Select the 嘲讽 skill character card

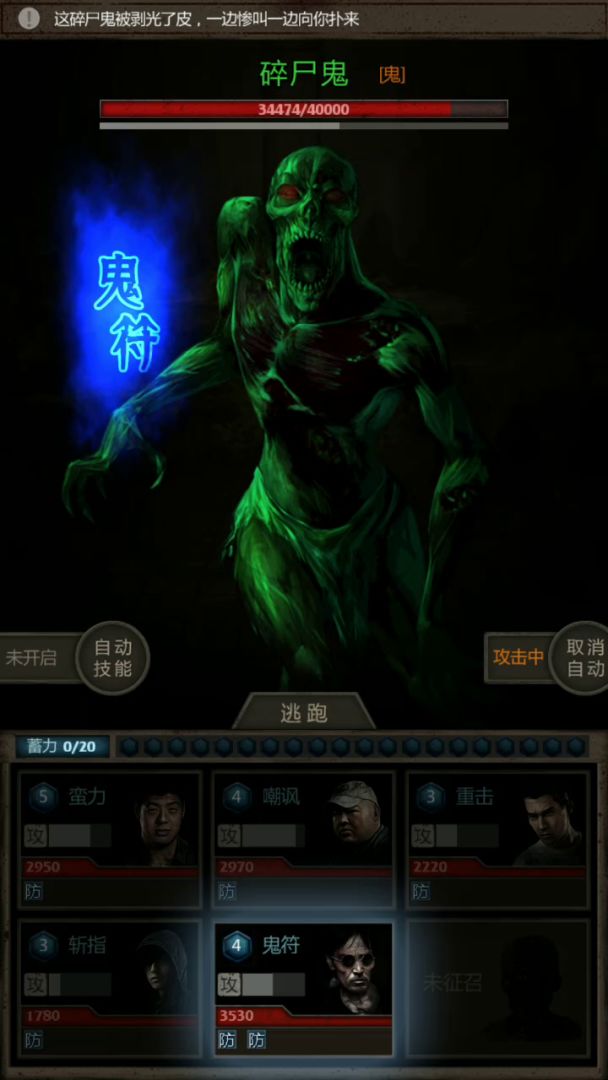pyautogui.click(x=304, y=838)
